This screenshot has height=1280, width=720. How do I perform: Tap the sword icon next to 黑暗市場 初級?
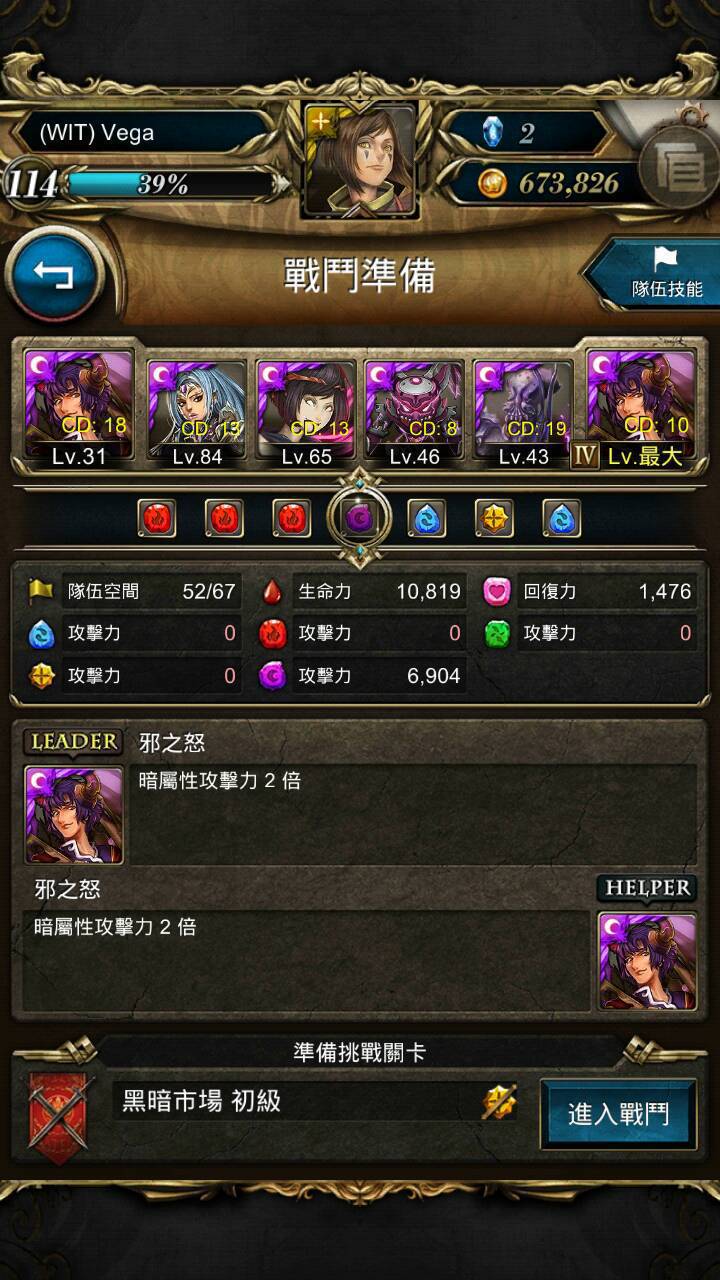499,1101
